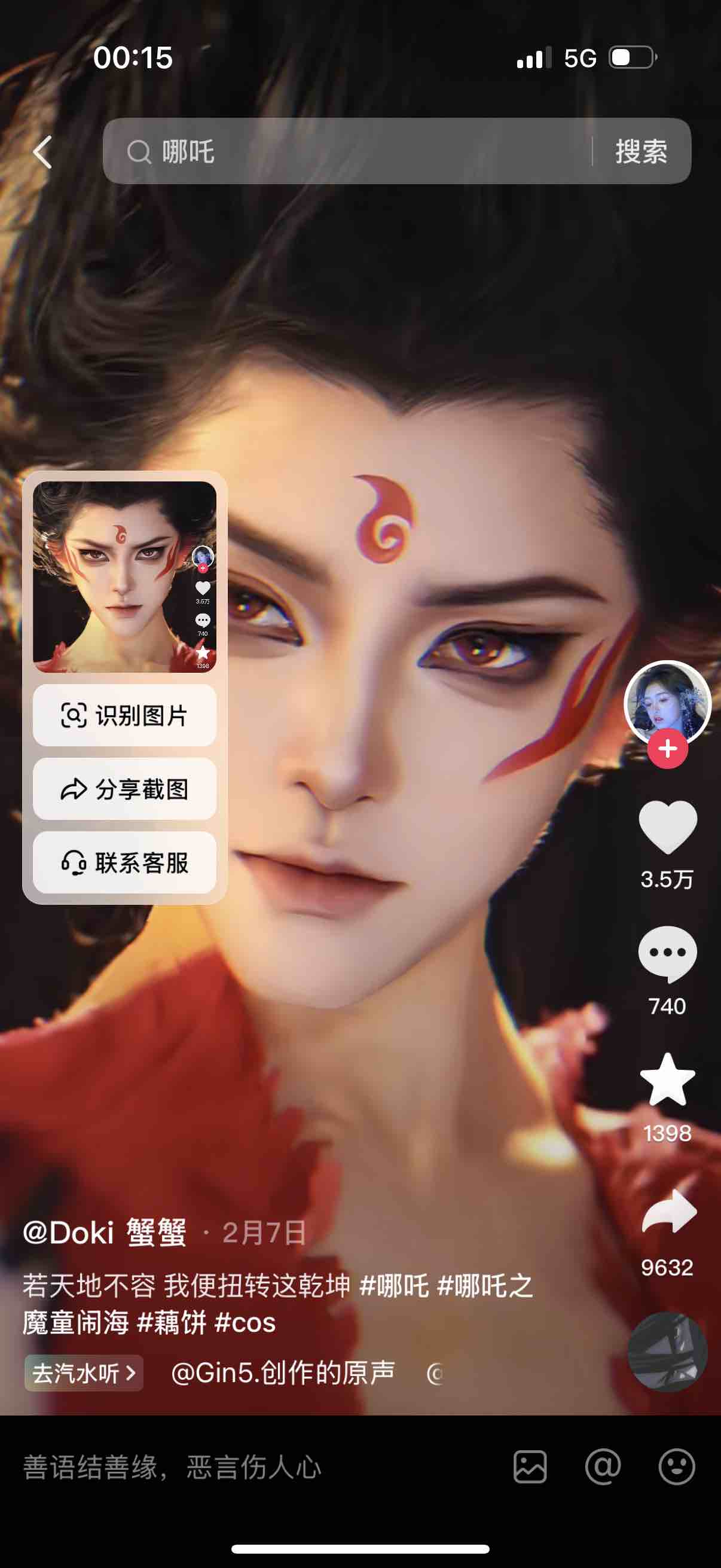Add the video to favorites with the star
Image resolution: width=721 pixels, height=1568 pixels.
(x=667, y=1079)
